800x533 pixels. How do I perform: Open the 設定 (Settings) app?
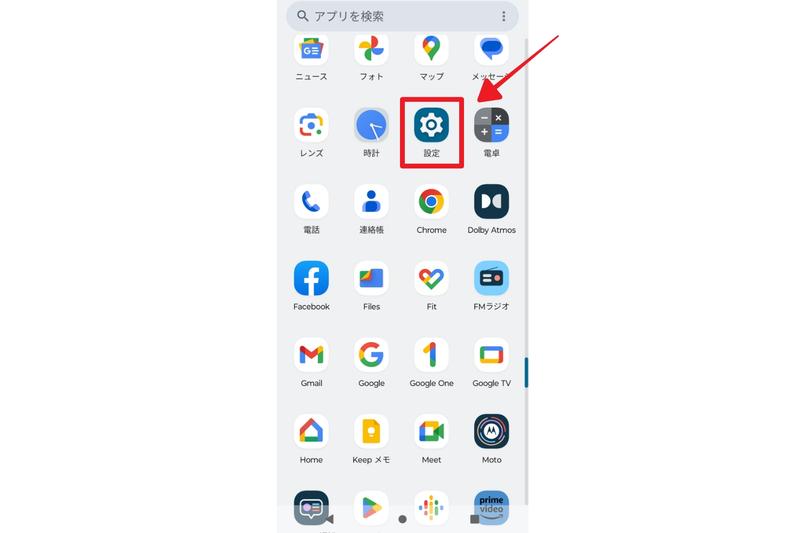(432, 126)
